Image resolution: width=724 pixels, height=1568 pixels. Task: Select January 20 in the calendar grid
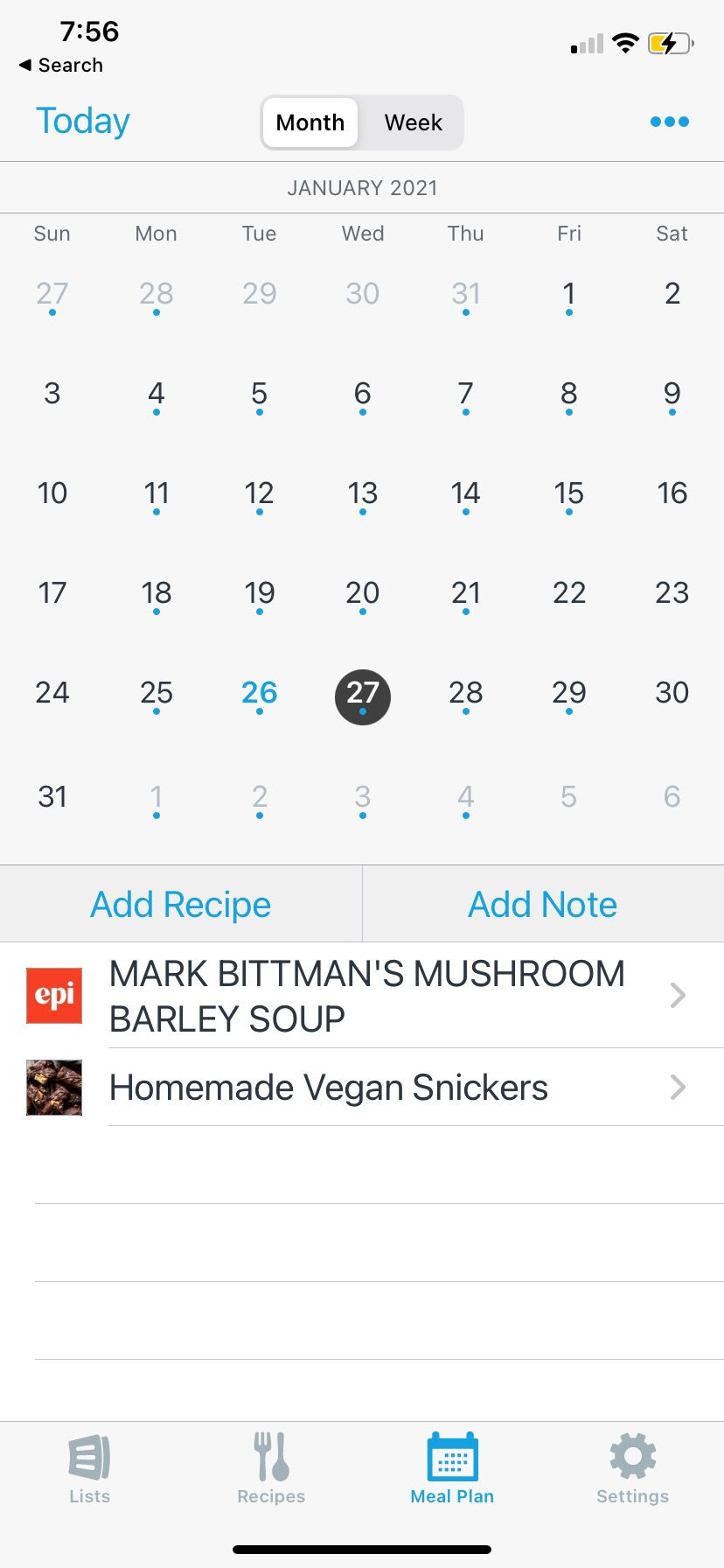coord(363,595)
